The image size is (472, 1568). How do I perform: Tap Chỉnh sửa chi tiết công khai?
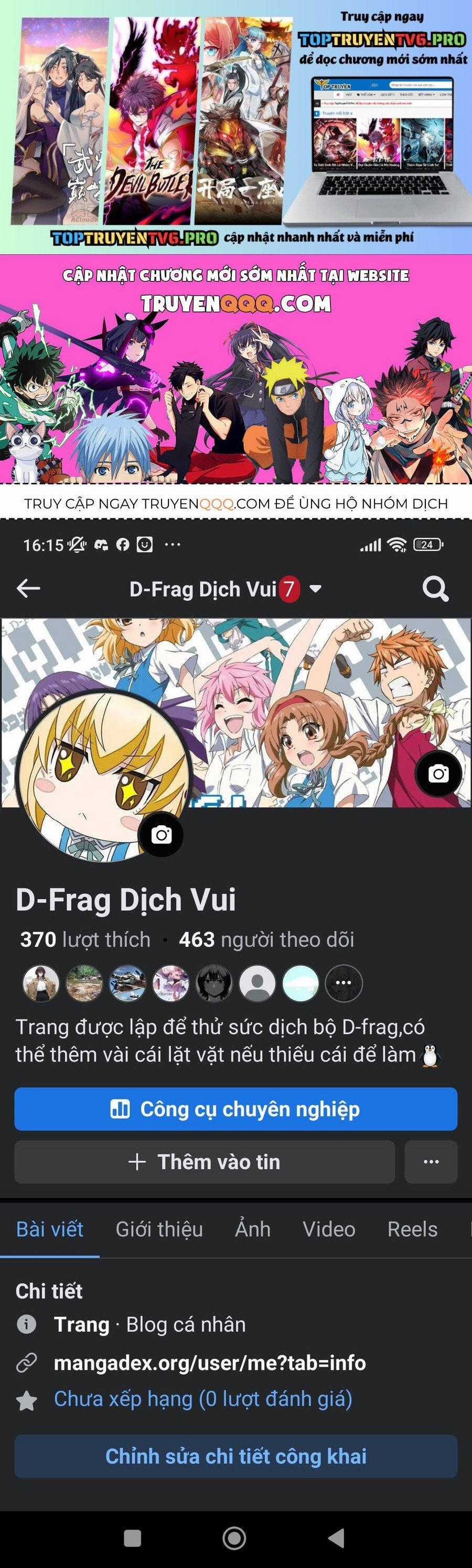click(235, 1456)
